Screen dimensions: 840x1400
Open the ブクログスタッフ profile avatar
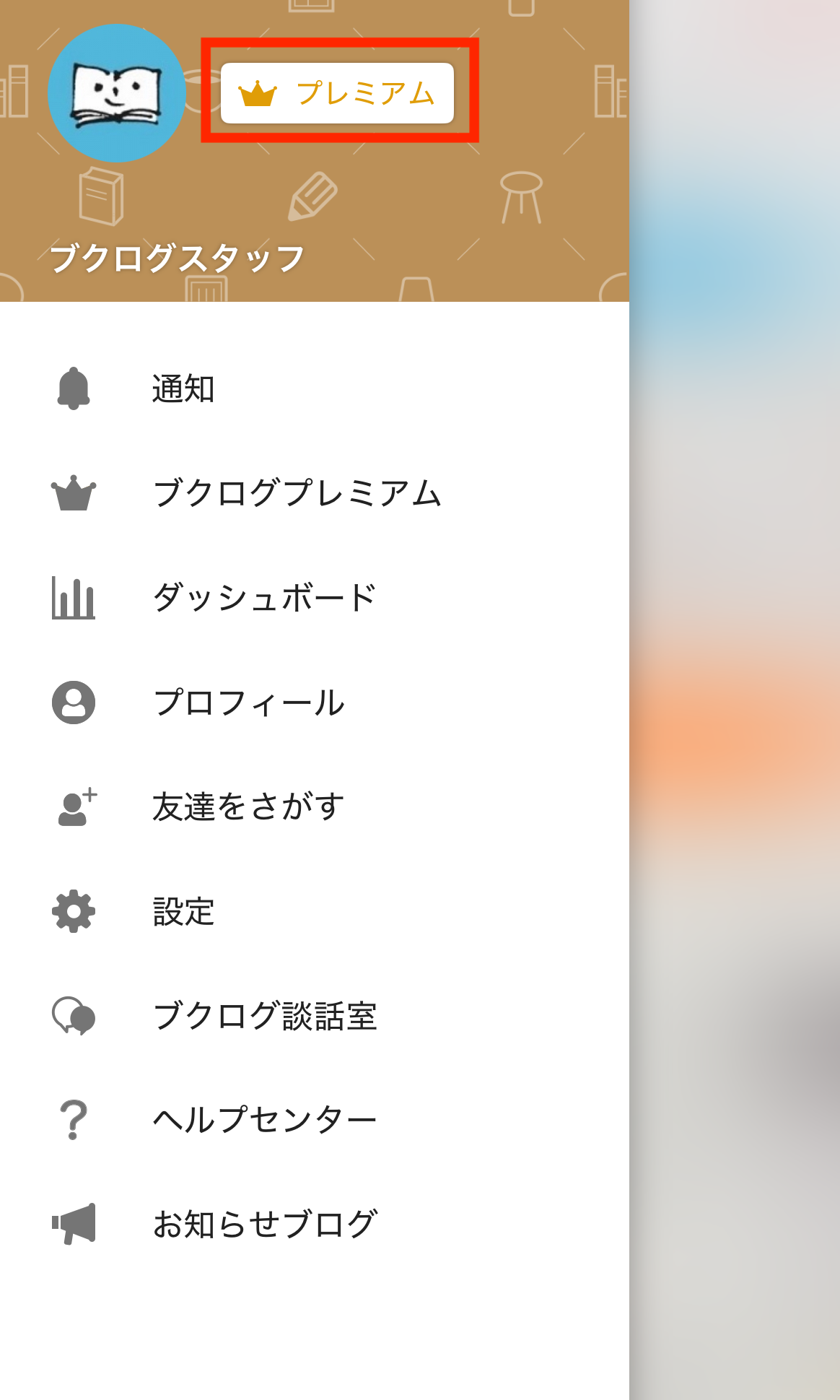[116, 93]
